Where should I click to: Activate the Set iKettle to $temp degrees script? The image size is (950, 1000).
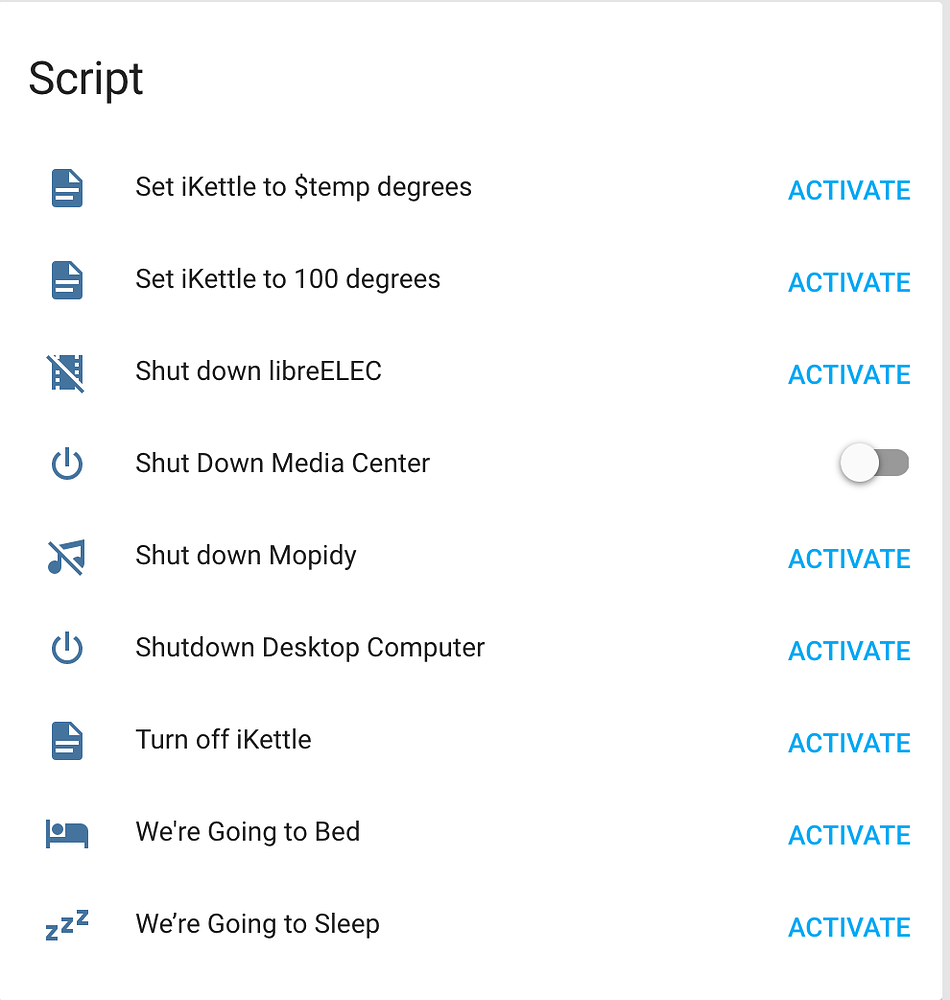click(848, 190)
